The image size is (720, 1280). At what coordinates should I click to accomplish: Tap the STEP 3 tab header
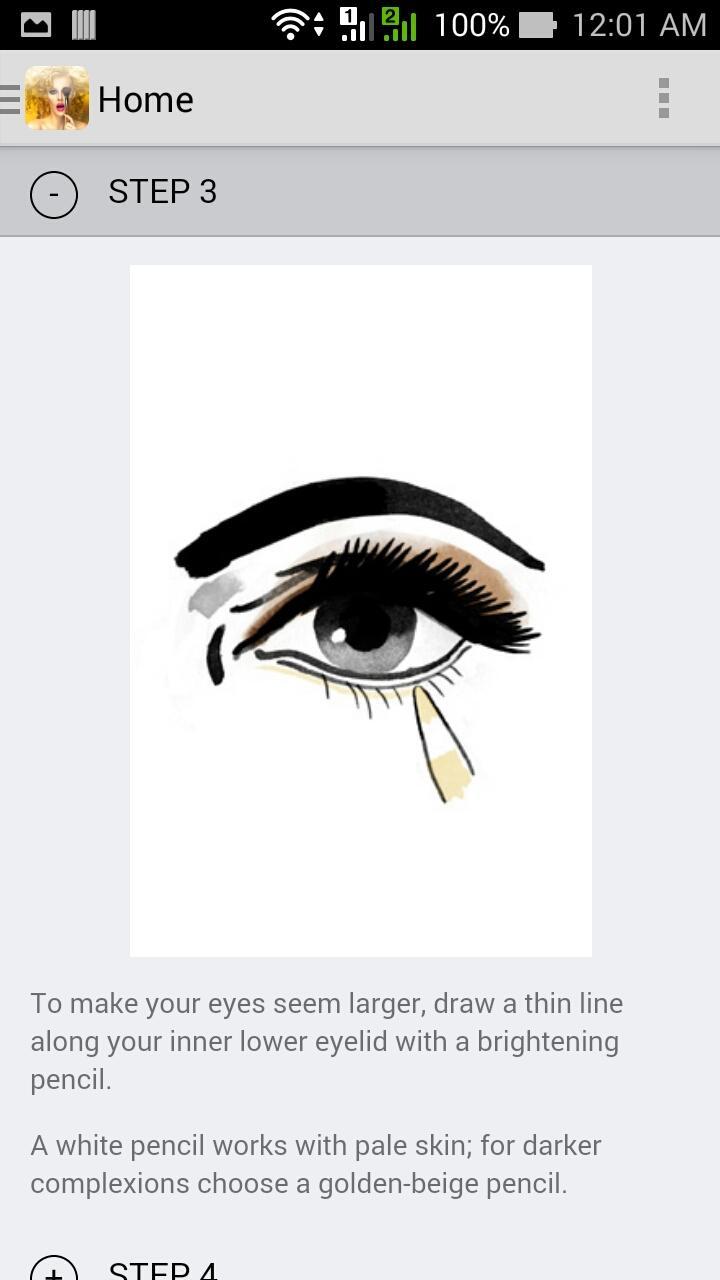[x=162, y=191]
